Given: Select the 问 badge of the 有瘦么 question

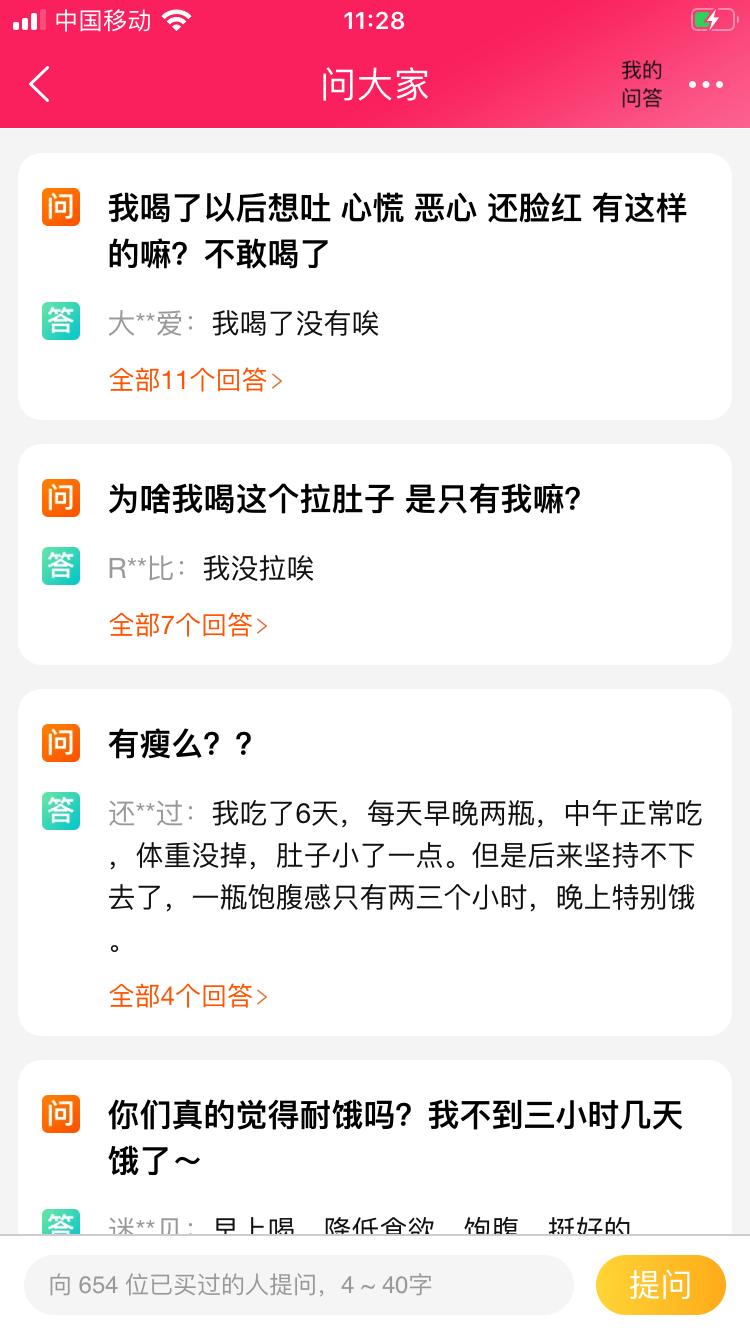Looking at the screenshot, I should point(60,744).
